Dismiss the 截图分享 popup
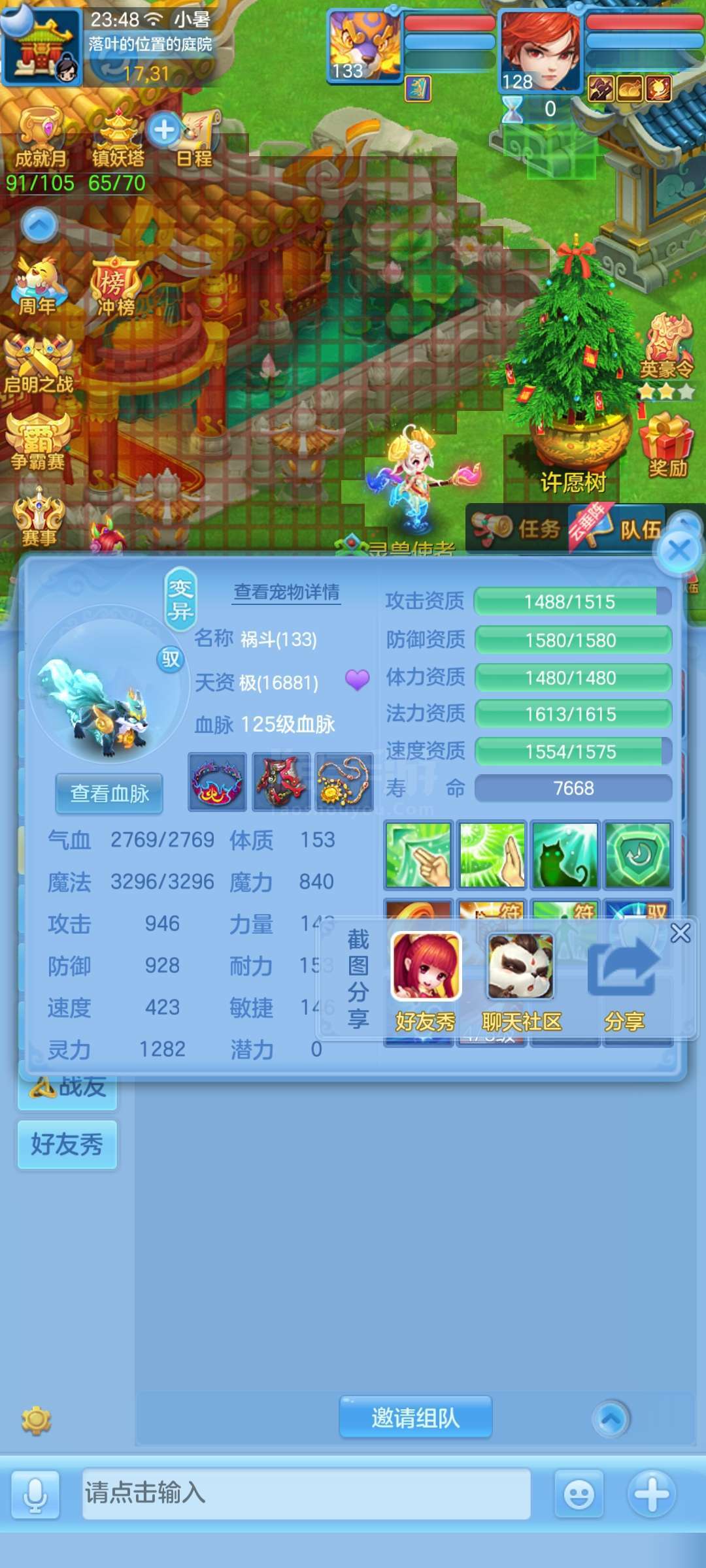This screenshot has width=706, height=1568. [x=681, y=933]
